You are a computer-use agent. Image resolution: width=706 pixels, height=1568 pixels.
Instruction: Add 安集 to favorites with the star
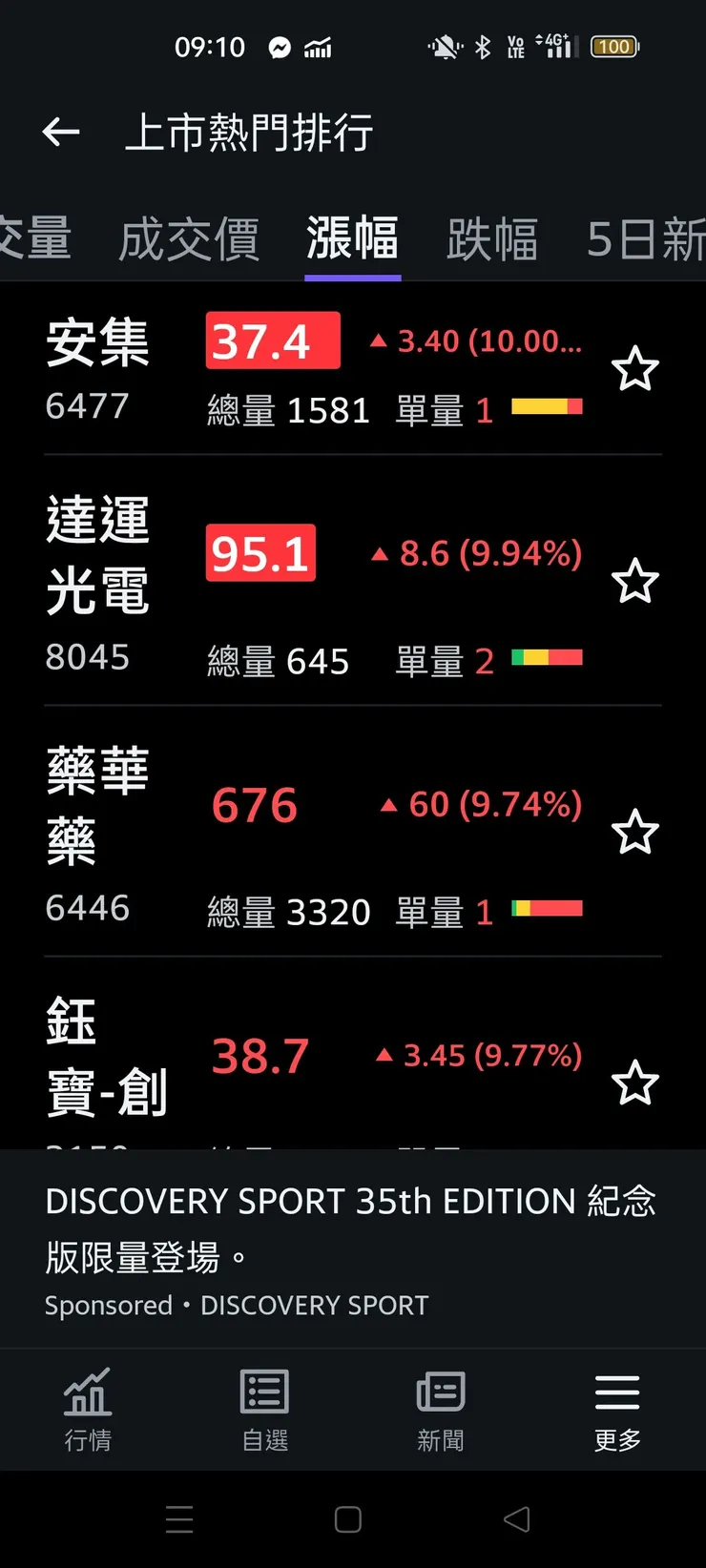pyautogui.click(x=634, y=369)
